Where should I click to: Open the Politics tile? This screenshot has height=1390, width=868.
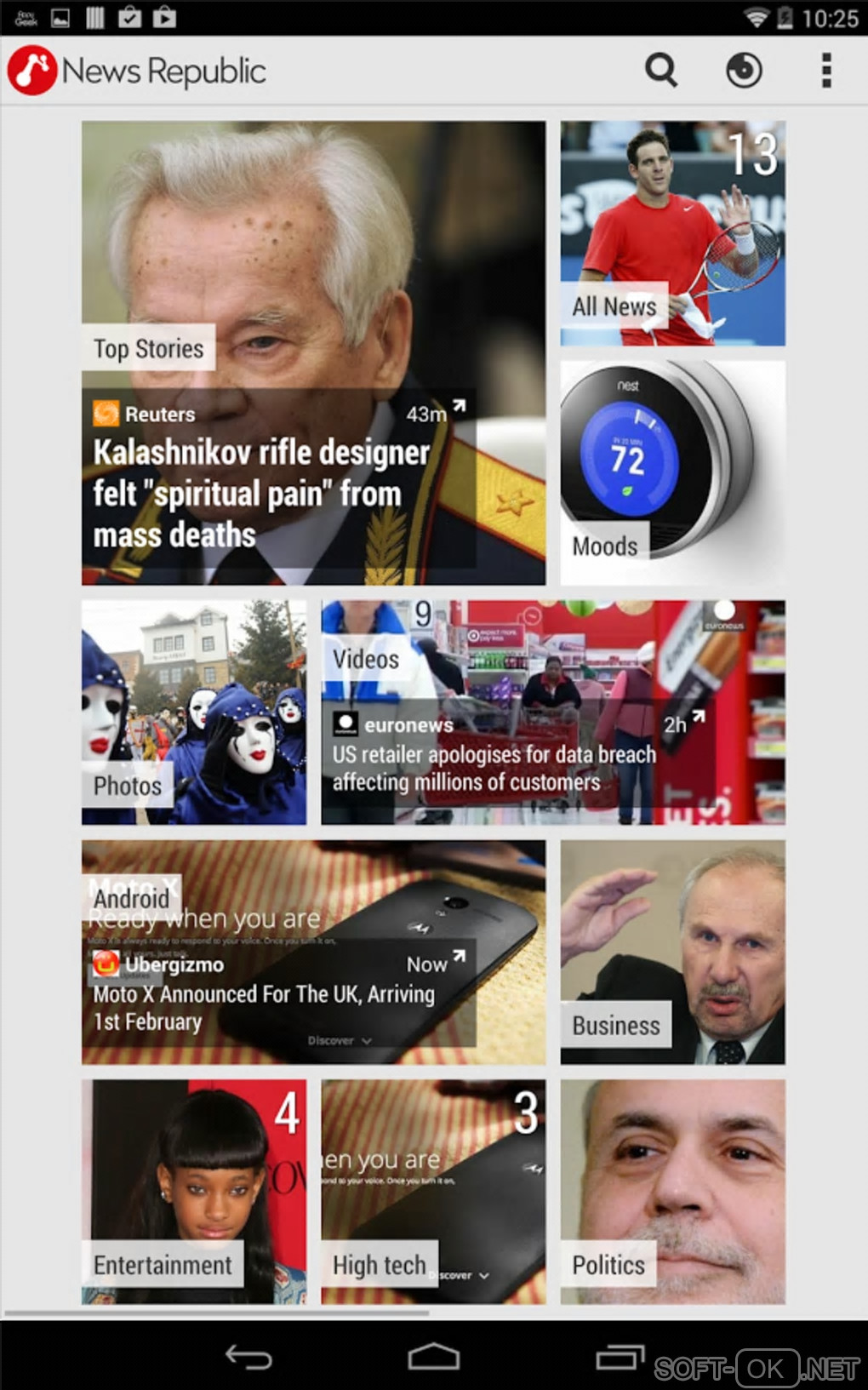click(672, 1191)
